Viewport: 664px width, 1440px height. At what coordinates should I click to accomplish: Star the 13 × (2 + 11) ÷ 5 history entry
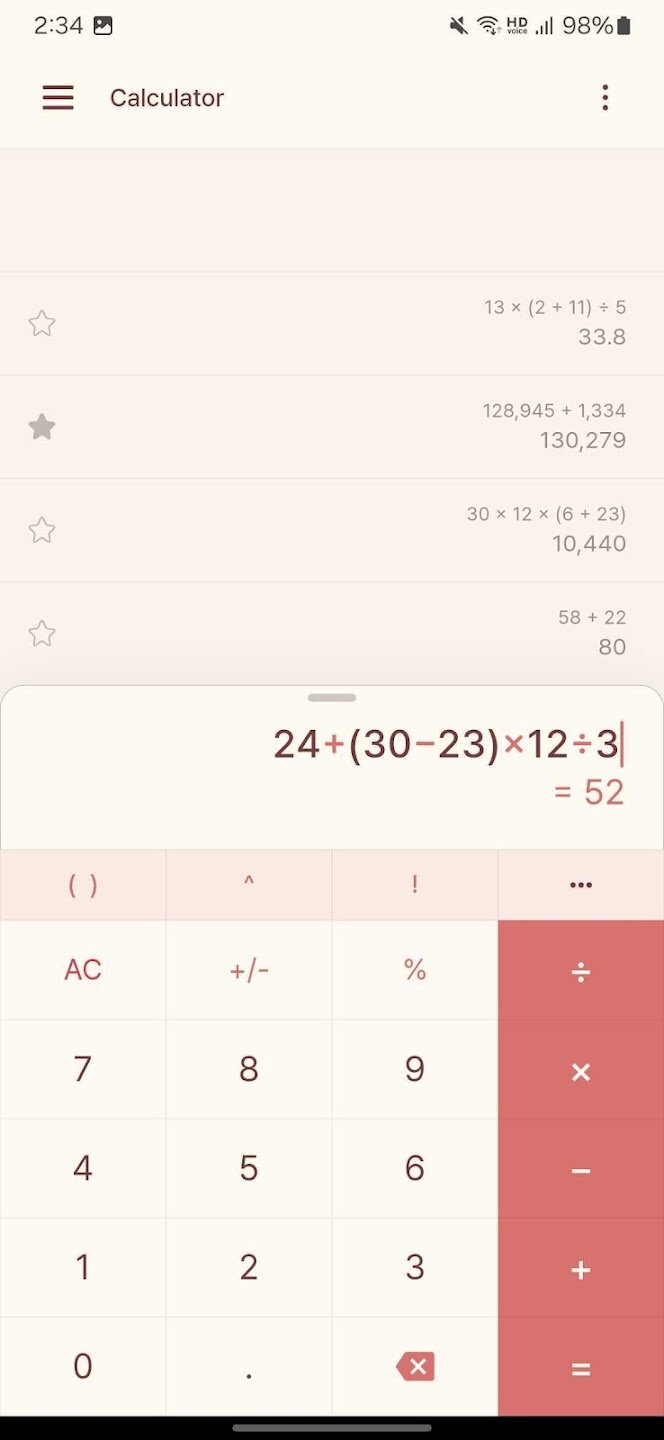click(x=41, y=324)
